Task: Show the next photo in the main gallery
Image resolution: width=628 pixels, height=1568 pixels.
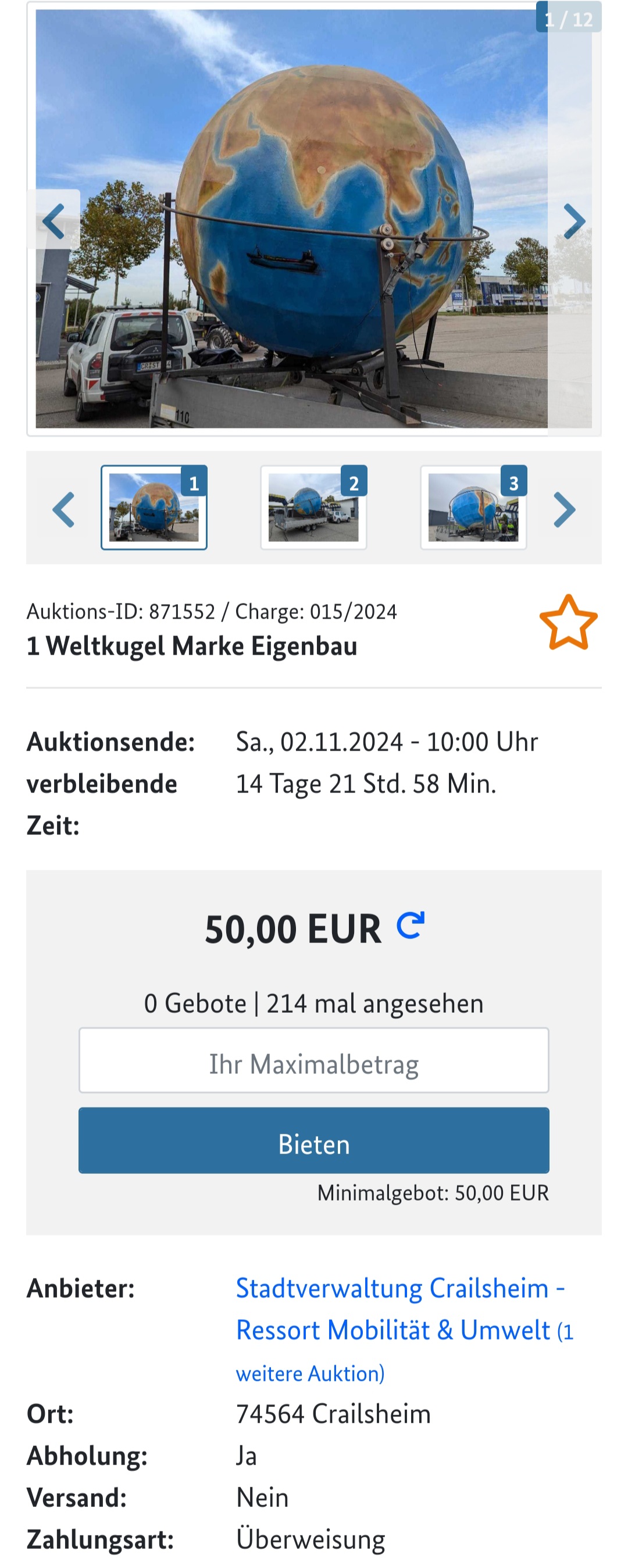Action: 574,220
